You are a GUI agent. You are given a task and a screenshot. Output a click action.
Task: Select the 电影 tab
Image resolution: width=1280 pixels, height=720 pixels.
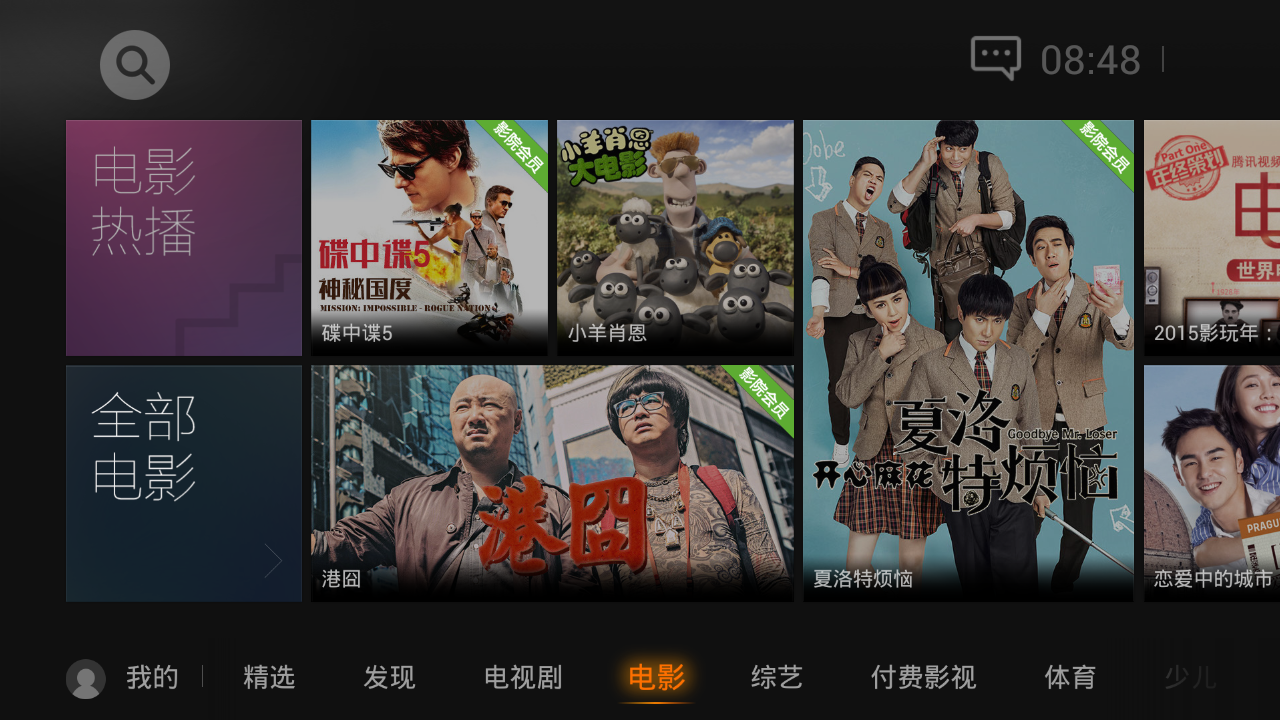(656, 678)
